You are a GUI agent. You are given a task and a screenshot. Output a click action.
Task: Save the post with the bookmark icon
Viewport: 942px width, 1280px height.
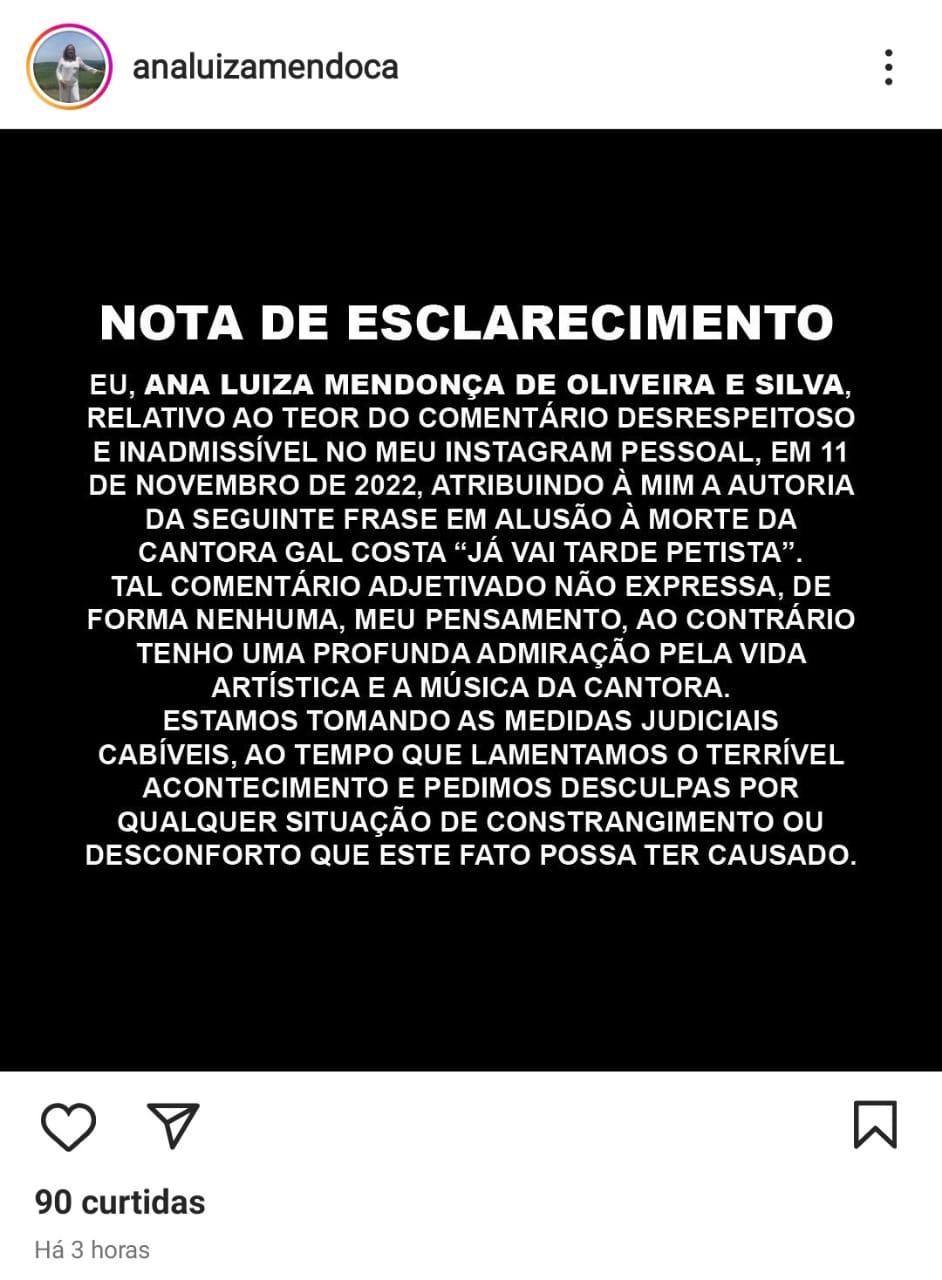point(875,1126)
